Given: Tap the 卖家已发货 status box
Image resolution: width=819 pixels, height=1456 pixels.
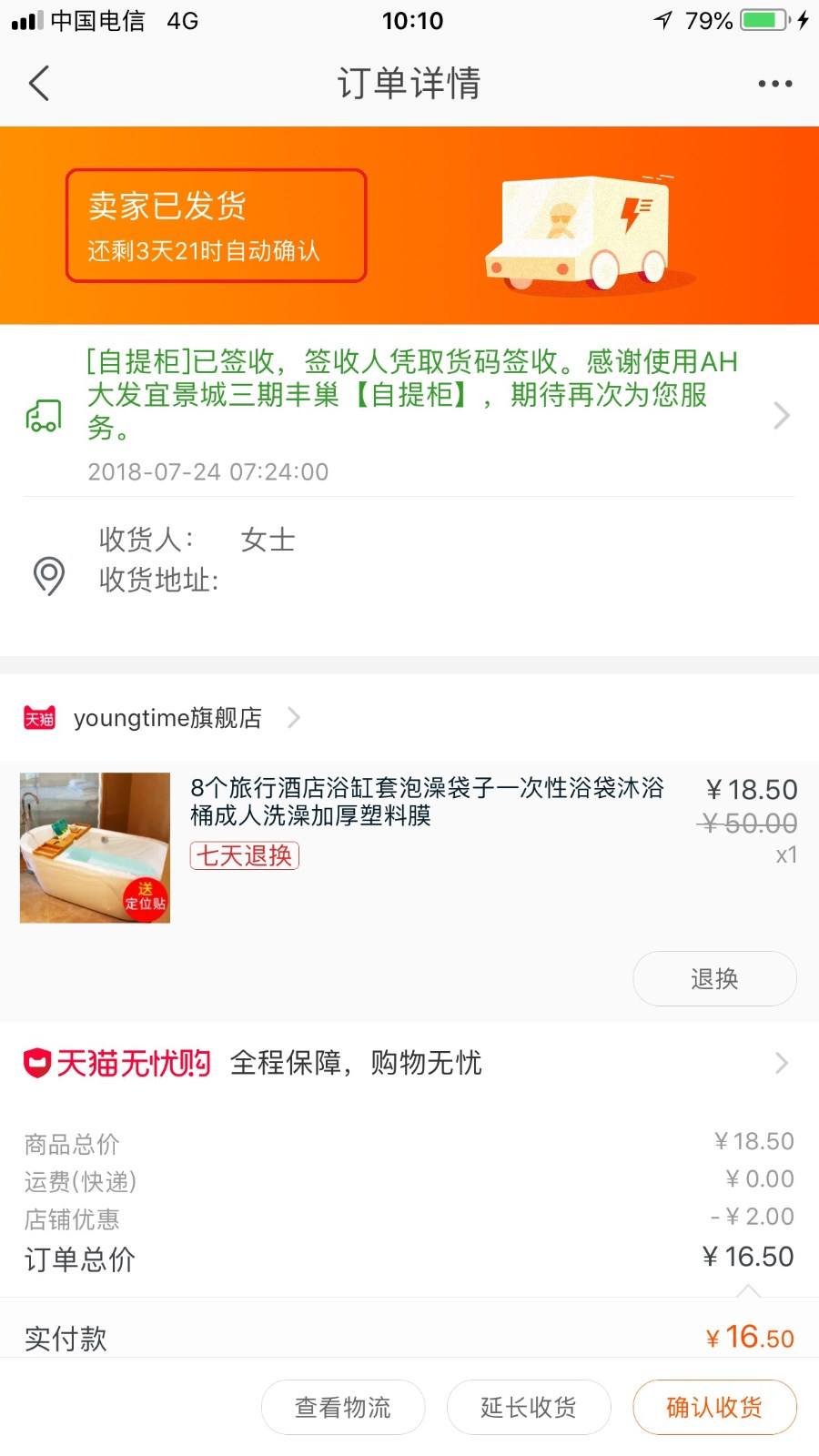Looking at the screenshot, I should 215,225.
